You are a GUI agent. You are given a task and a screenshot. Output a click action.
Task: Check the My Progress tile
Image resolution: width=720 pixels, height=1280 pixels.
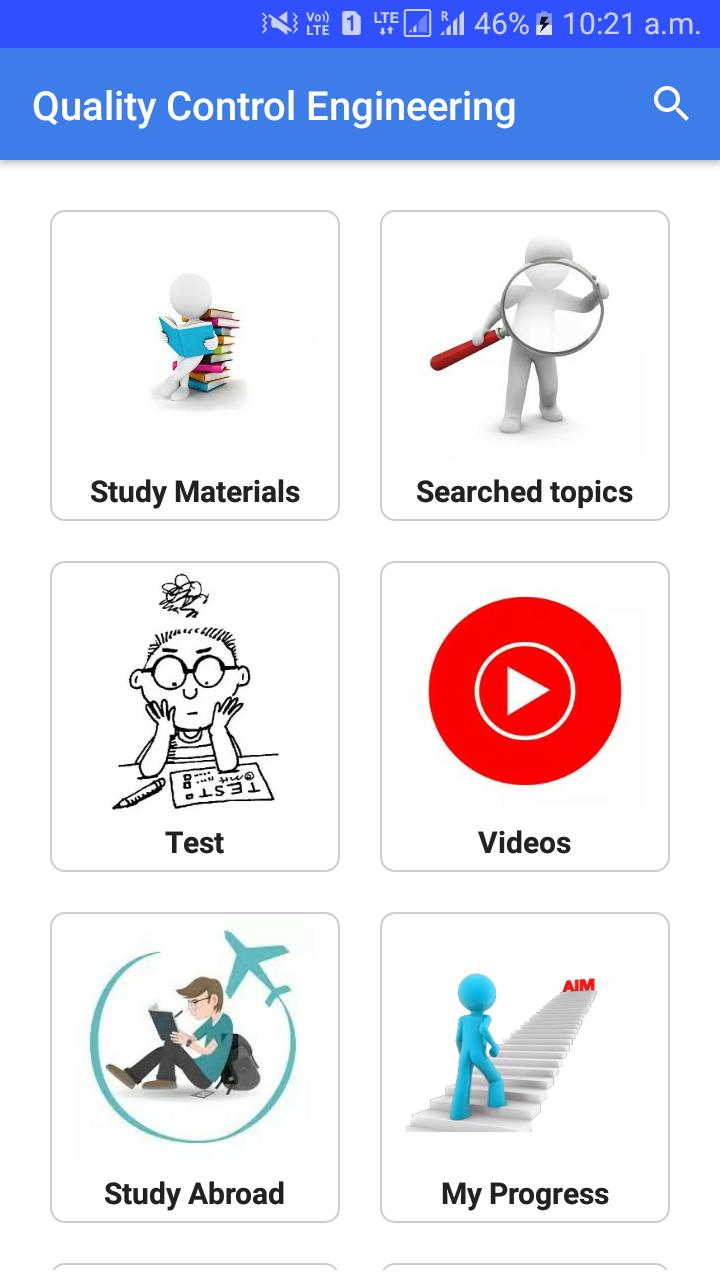click(525, 1067)
